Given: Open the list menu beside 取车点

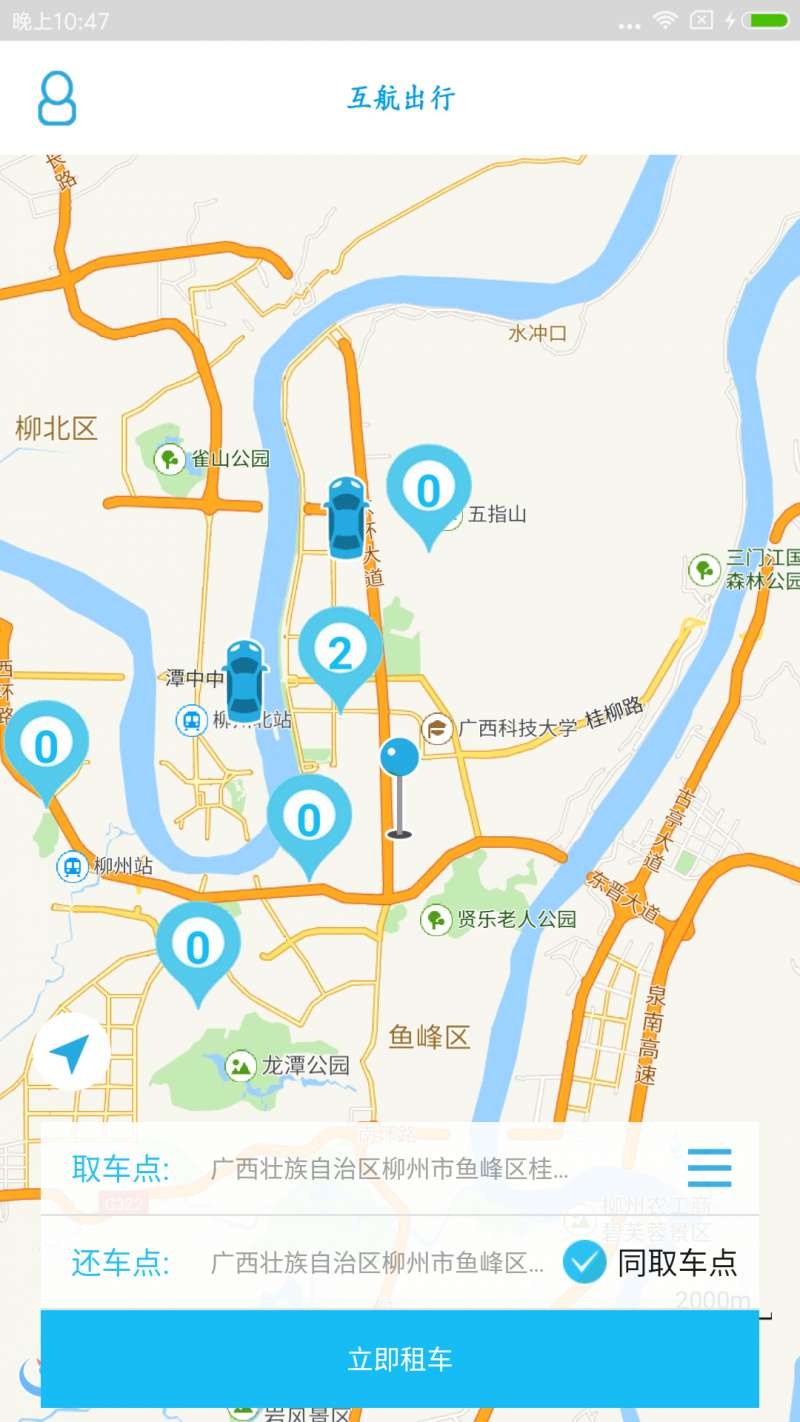Looking at the screenshot, I should [x=709, y=1168].
